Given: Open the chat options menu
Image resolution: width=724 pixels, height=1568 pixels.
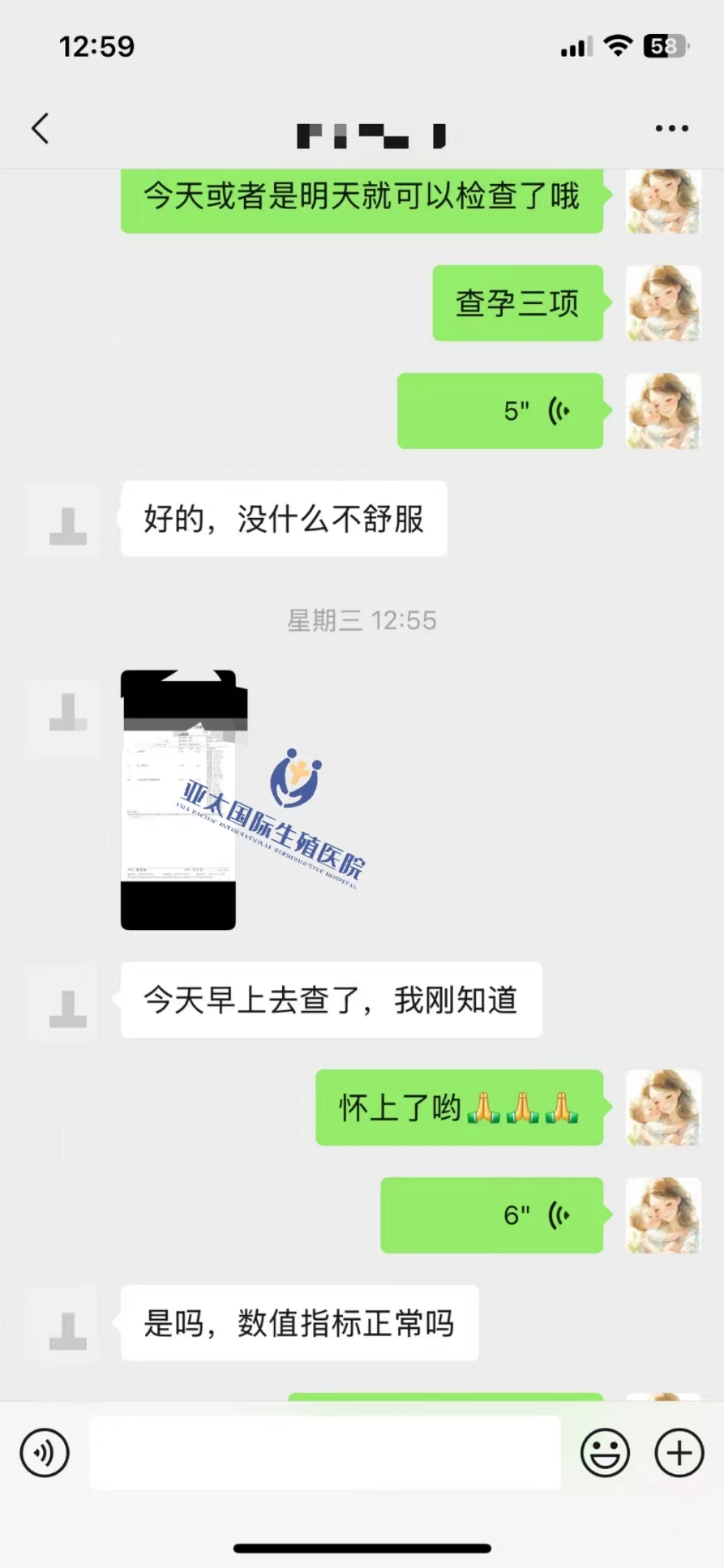Looking at the screenshot, I should pos(672,128).
